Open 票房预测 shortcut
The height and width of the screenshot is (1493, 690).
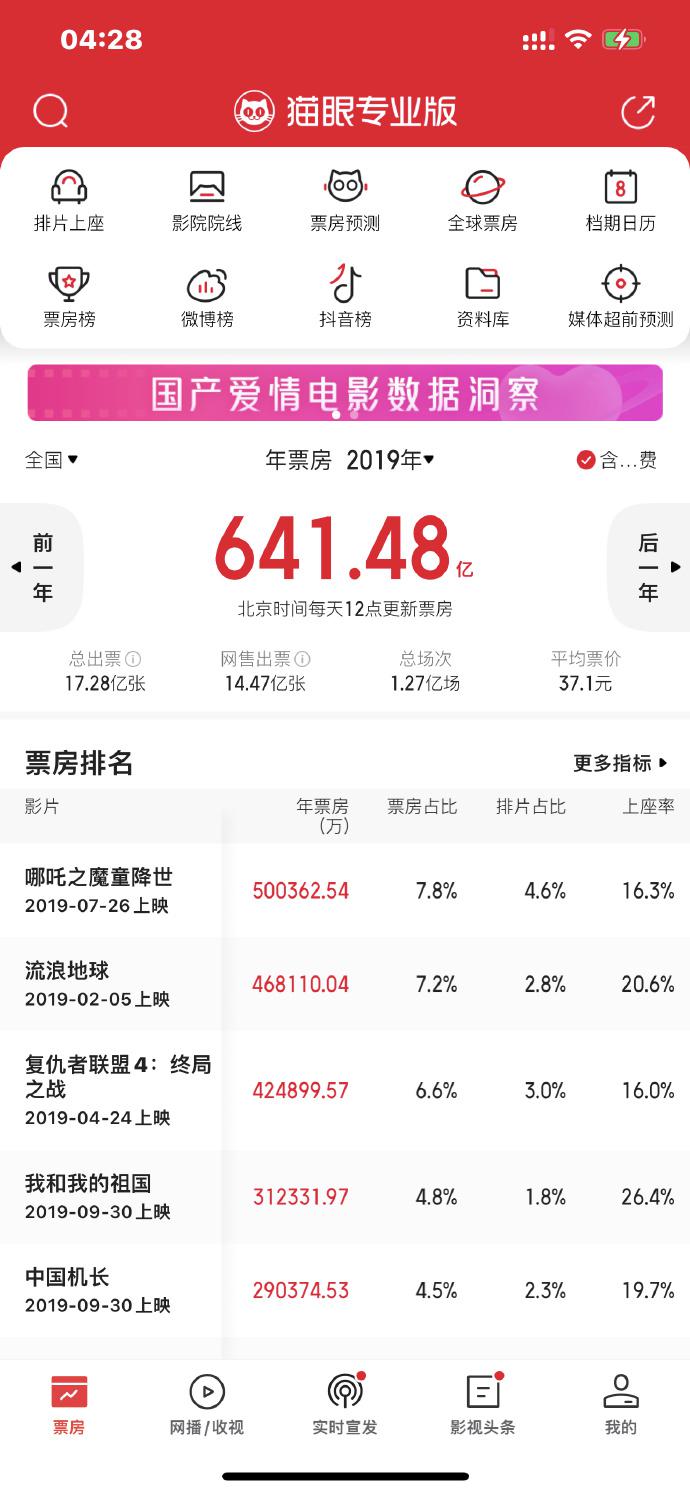coord(345,200)
